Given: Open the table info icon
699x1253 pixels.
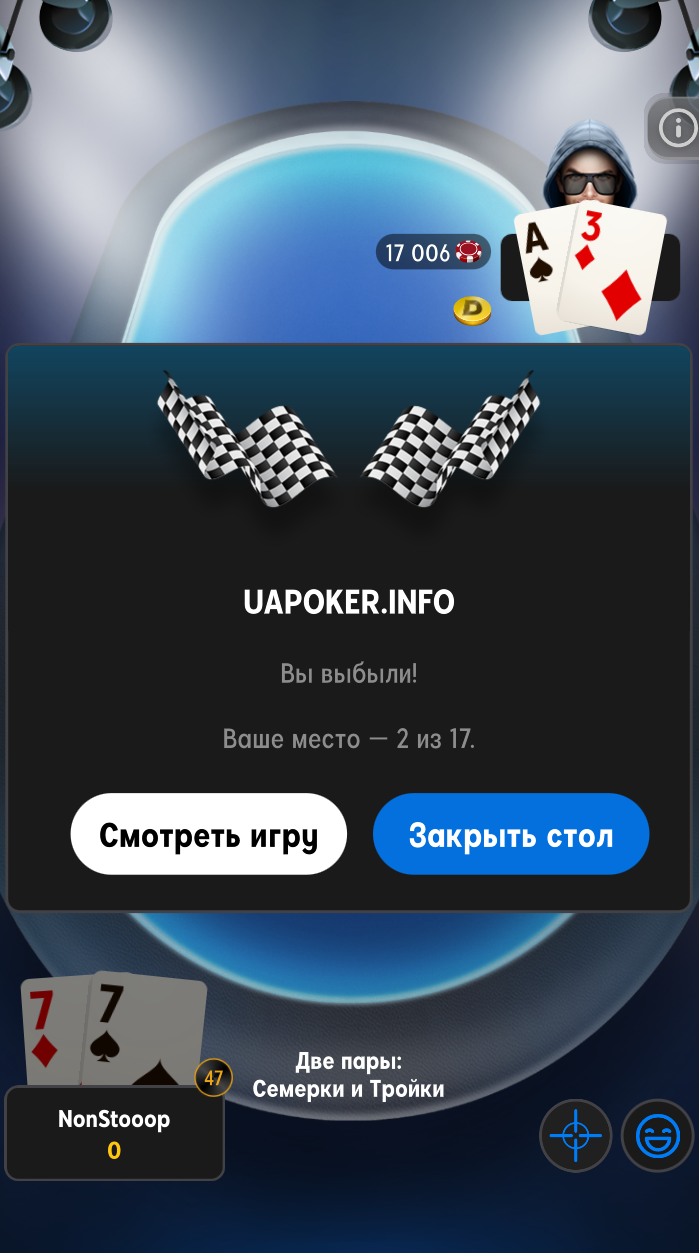Looking at the screenshot, I should click(x=677, y=128).
